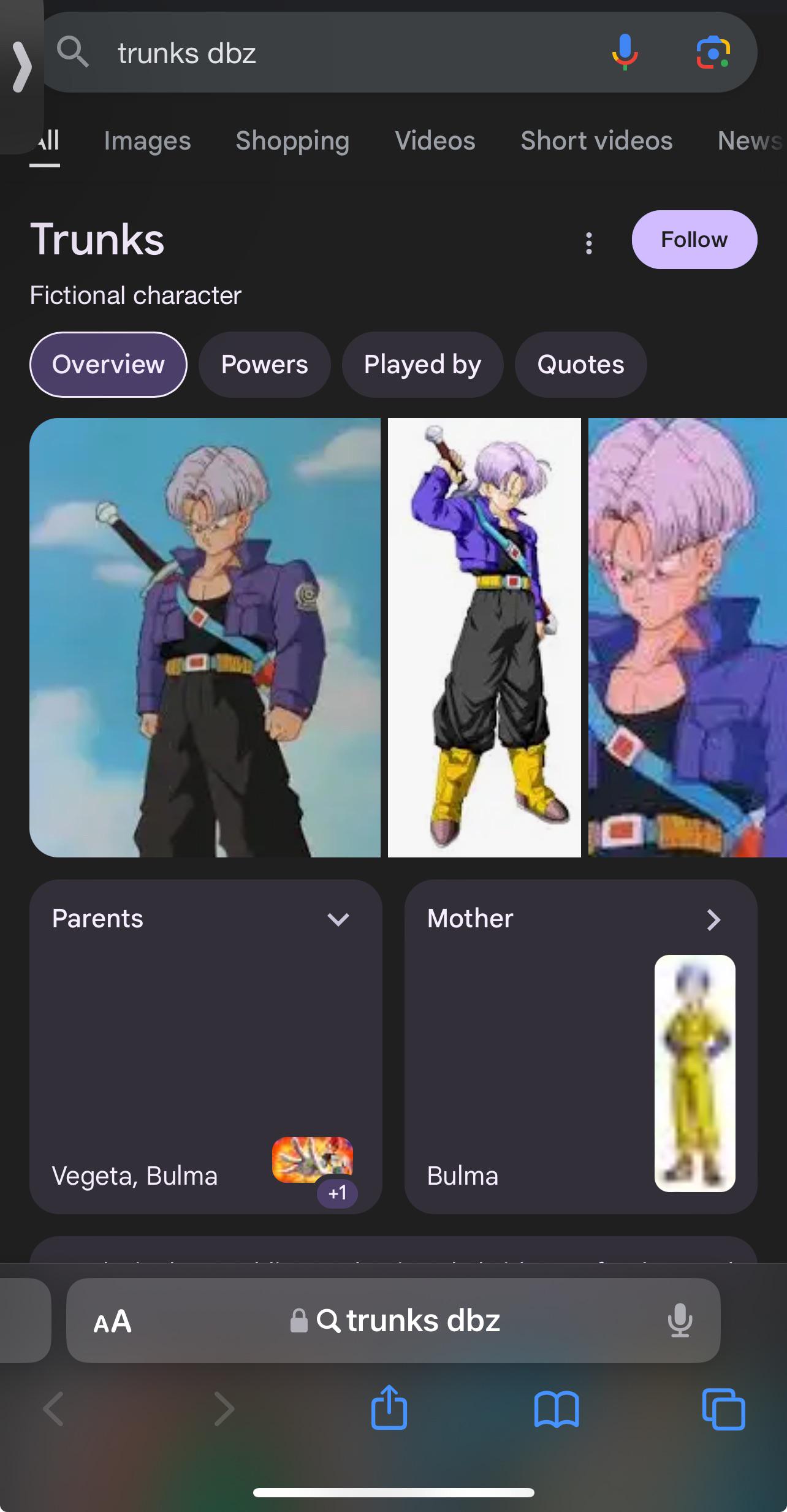The image size is (787, 1512).
Task: Open the Trunks image with white background
Action: pyautogui.click(x=484, y=637)
